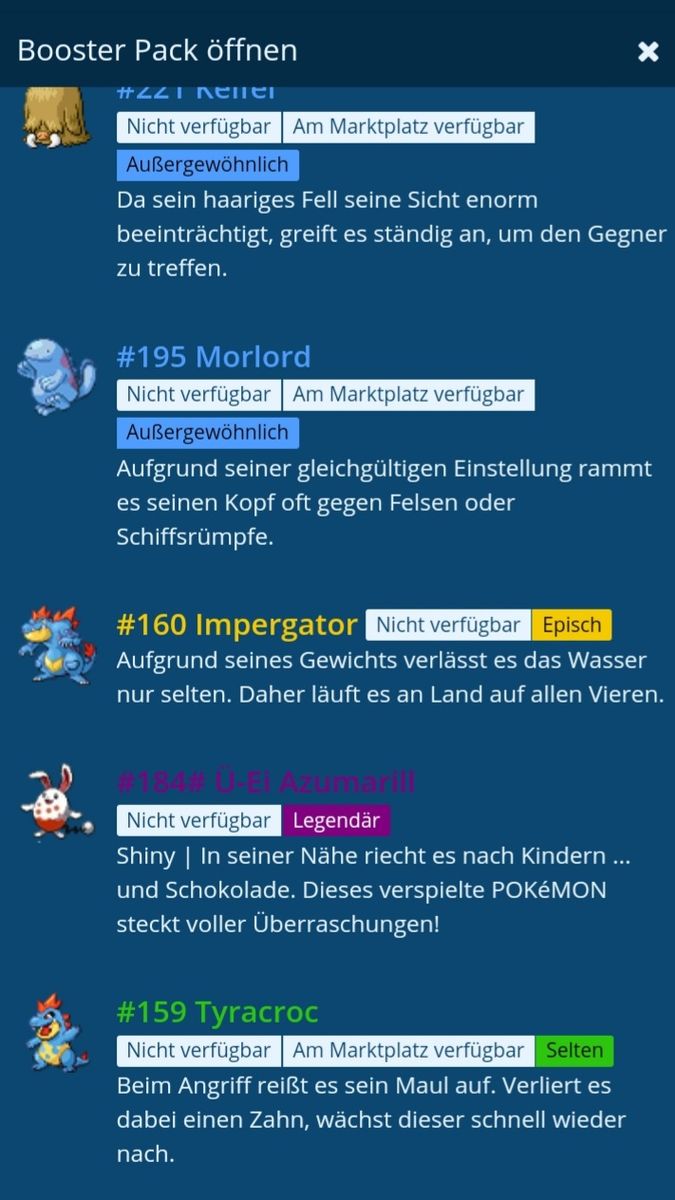Tap Am Marktplatz verfügbar under Morlord
675x1200 pixels.
[x=408, y=394]
